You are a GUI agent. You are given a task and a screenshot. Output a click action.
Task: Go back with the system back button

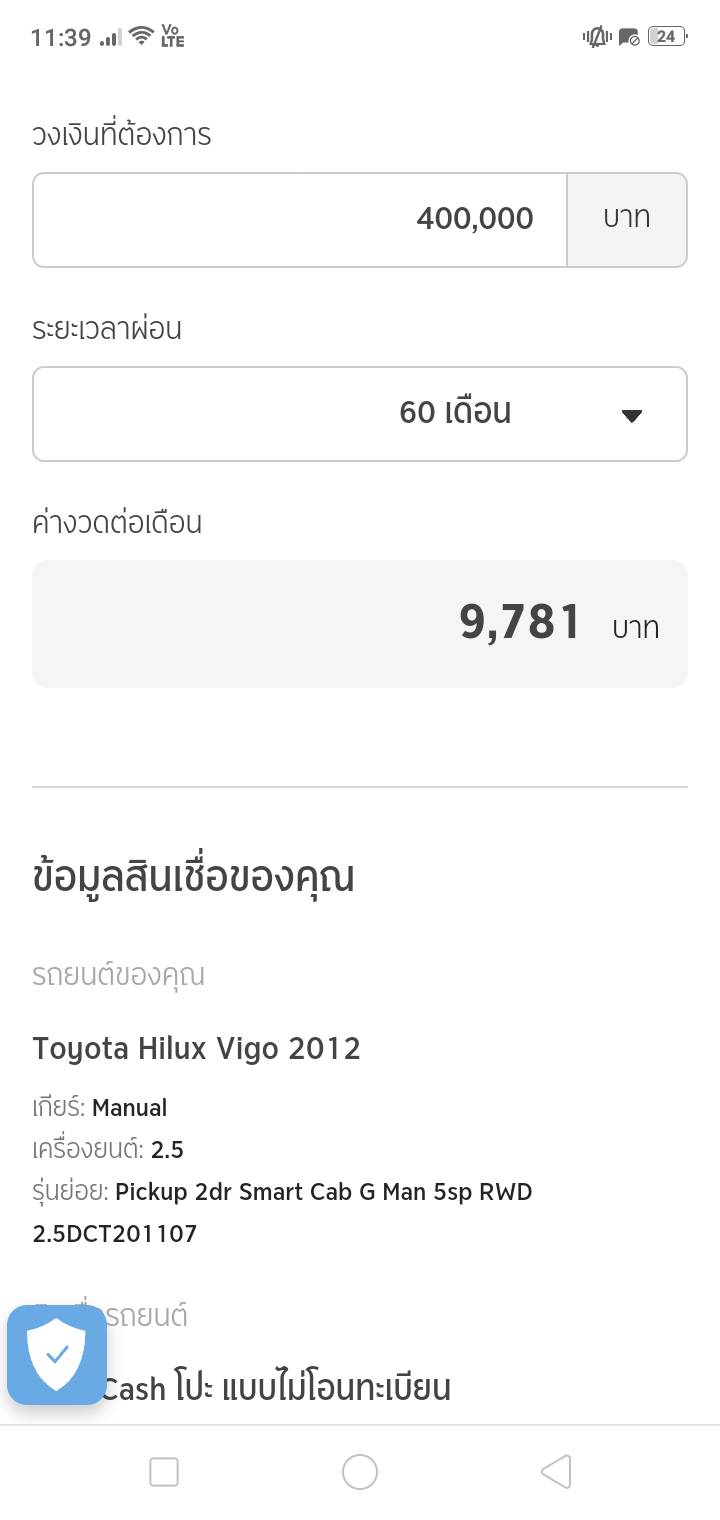coord(556,1471)
